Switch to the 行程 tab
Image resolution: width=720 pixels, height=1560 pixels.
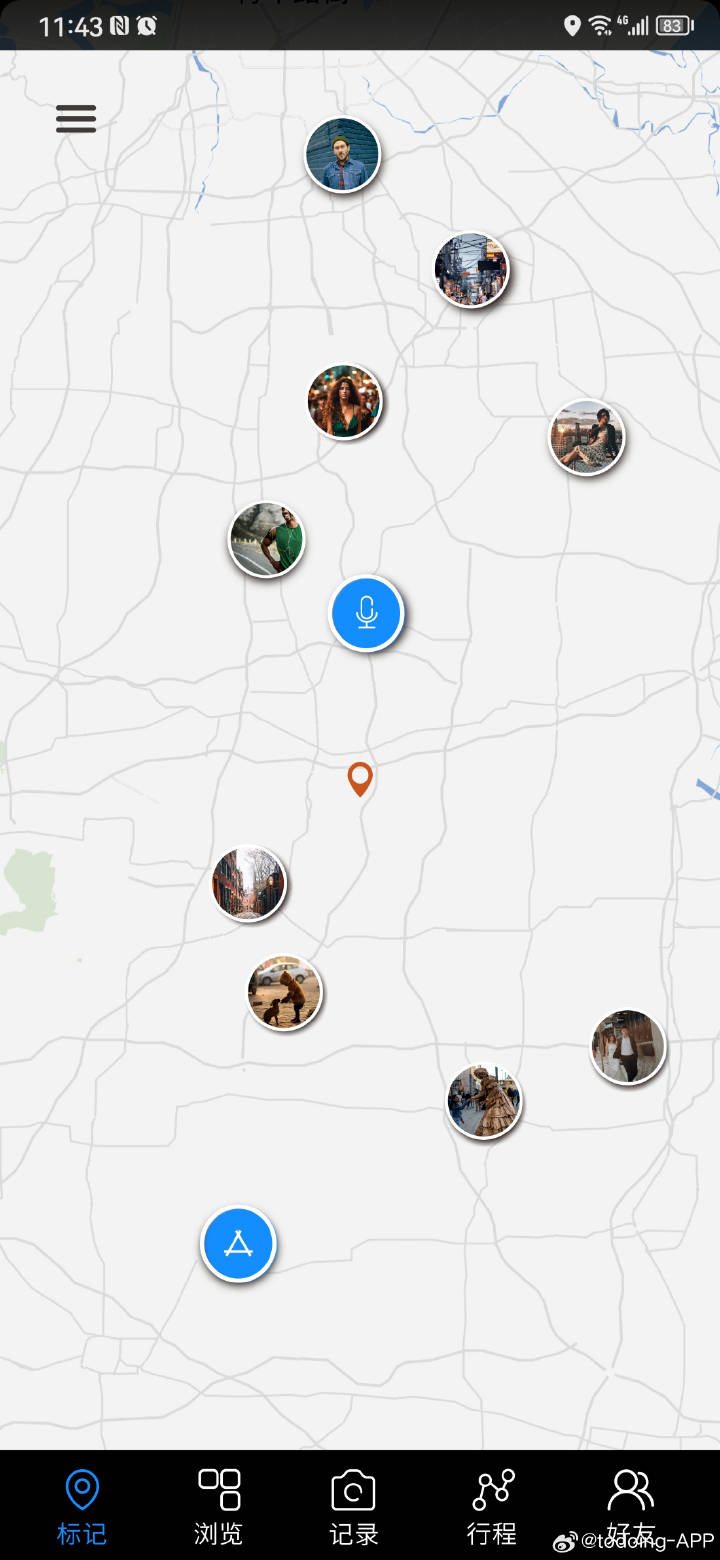pos(492,1506)
